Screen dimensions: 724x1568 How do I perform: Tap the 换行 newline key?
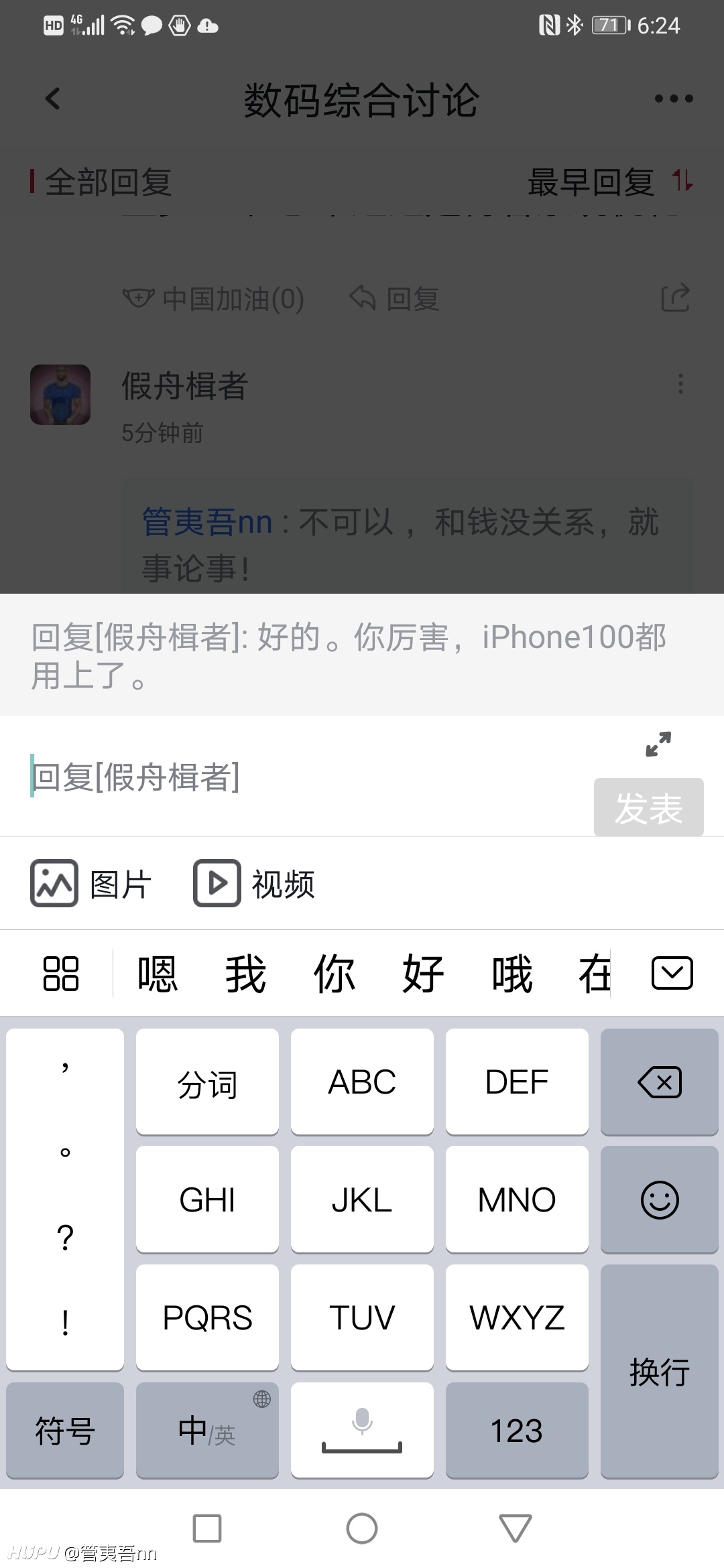click(x=660, y=1371)
